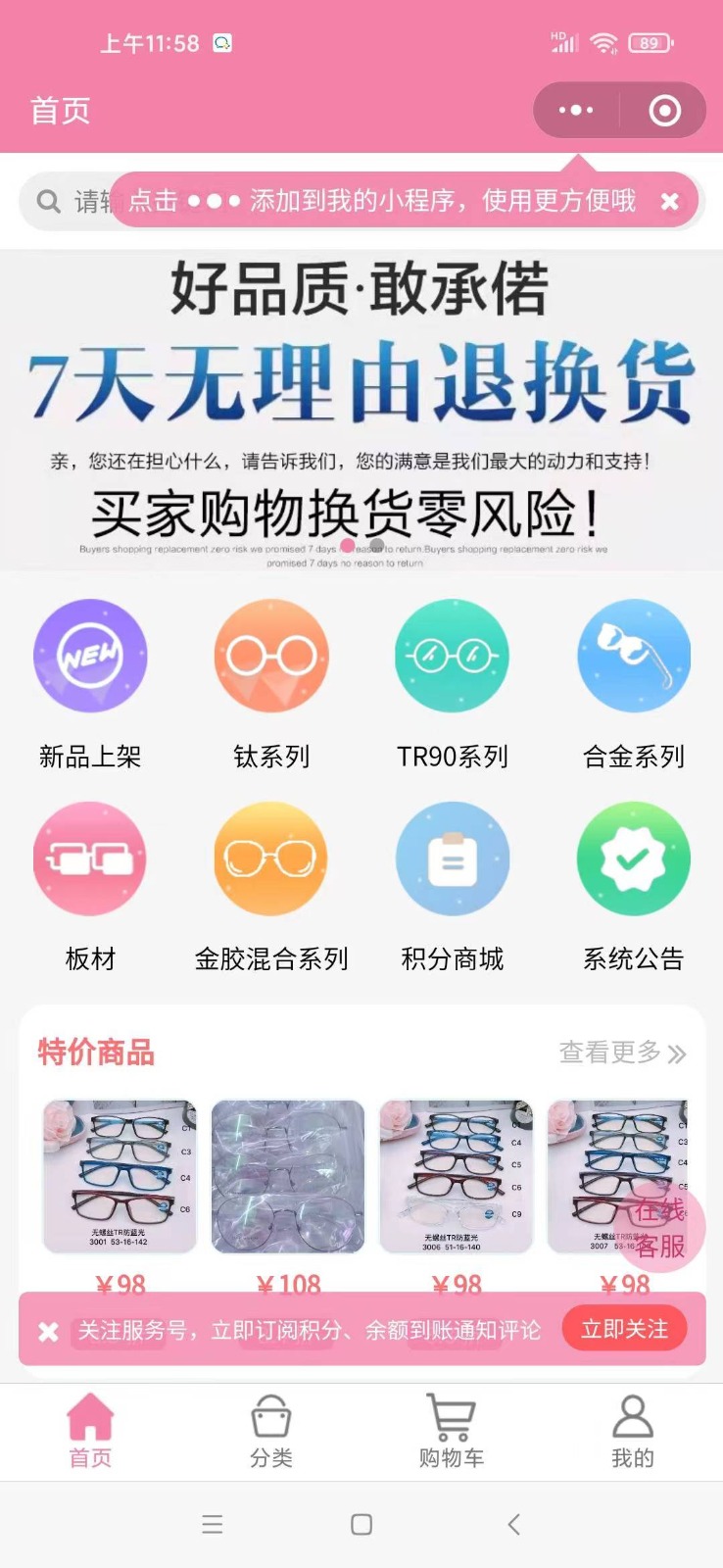Image resolution: width=723 pixels, height=1568 pixels.
Task: Open the 新品上架 category
Action: click(90, 684)
